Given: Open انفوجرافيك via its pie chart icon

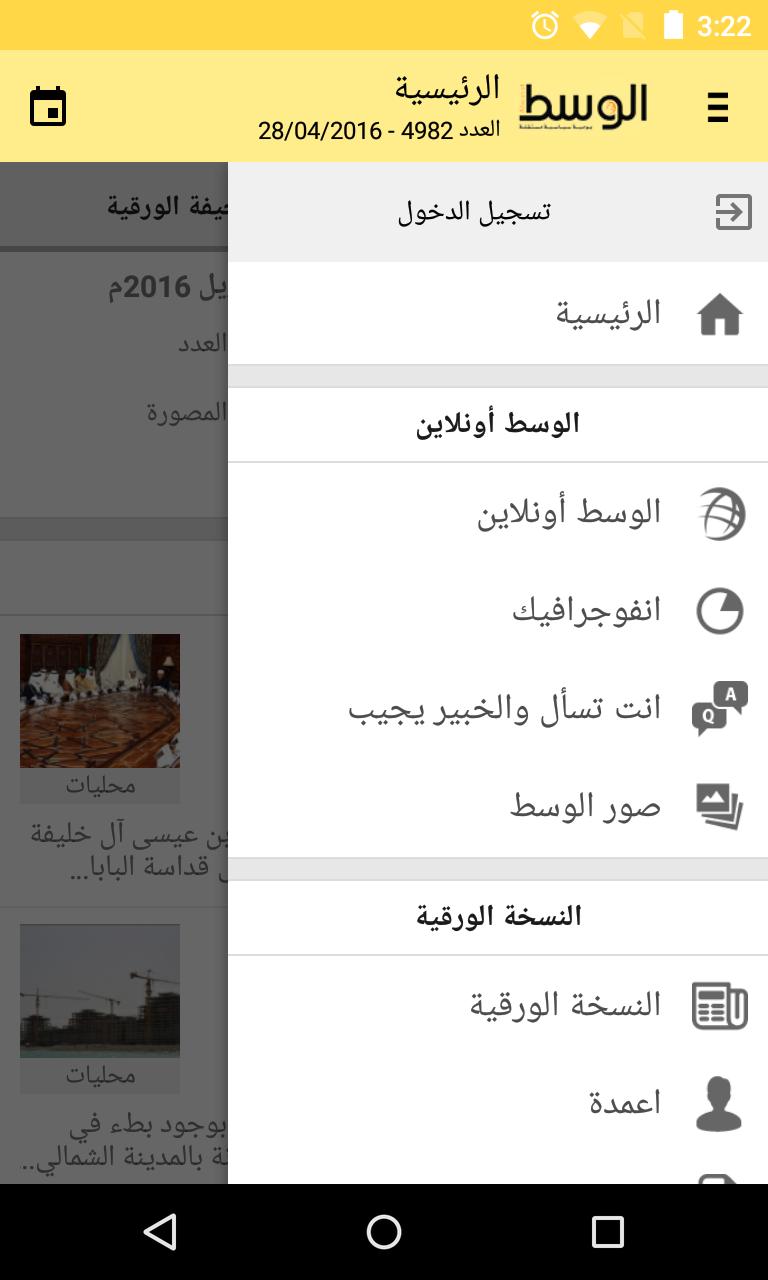Looking at the screenshot, I should point(722,609).
